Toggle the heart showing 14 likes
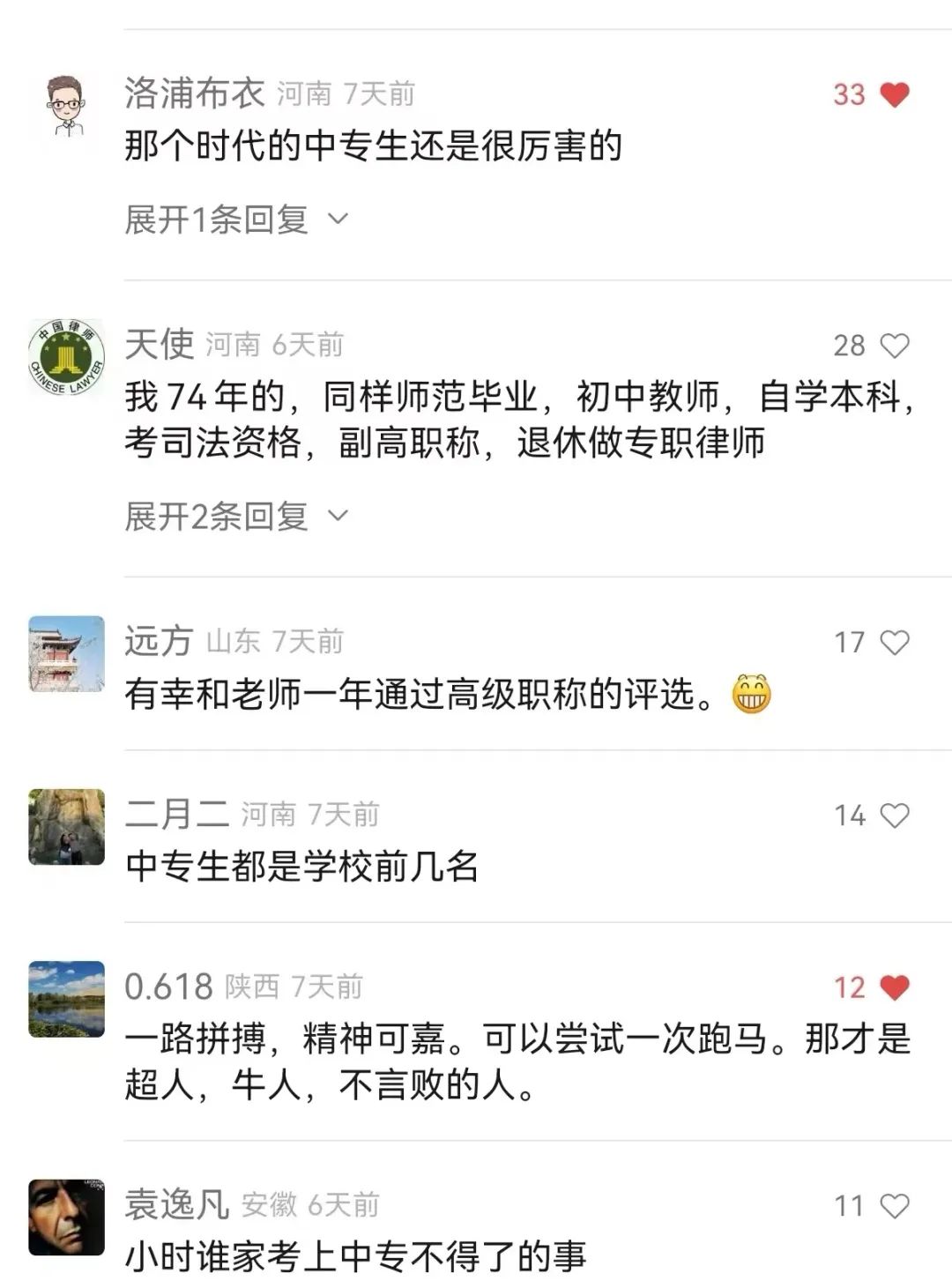Image resolution: width=952 pixels, height=1281 pixels. pyautogui.click(x=894, y=816)
